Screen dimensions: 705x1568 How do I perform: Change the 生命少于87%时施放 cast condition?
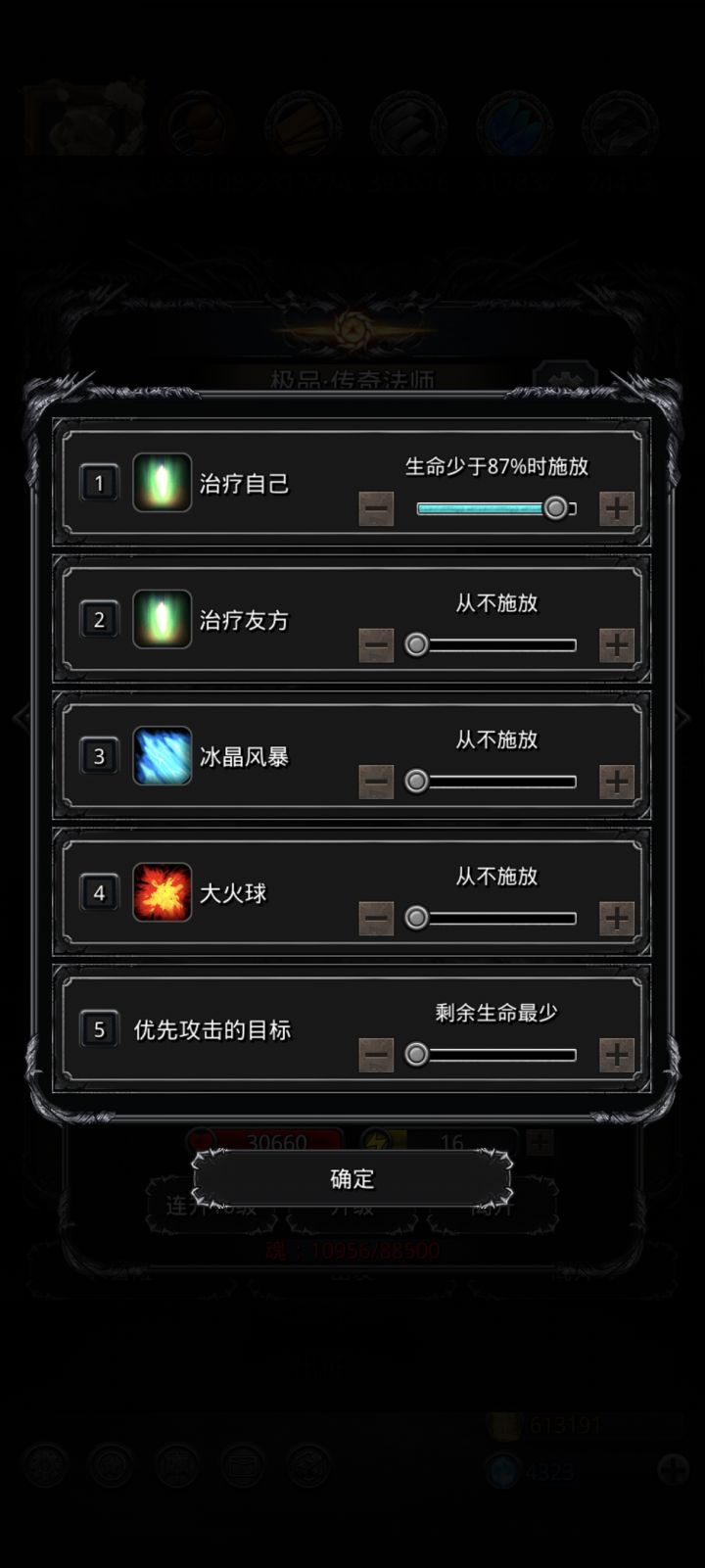tap(494, 468)
